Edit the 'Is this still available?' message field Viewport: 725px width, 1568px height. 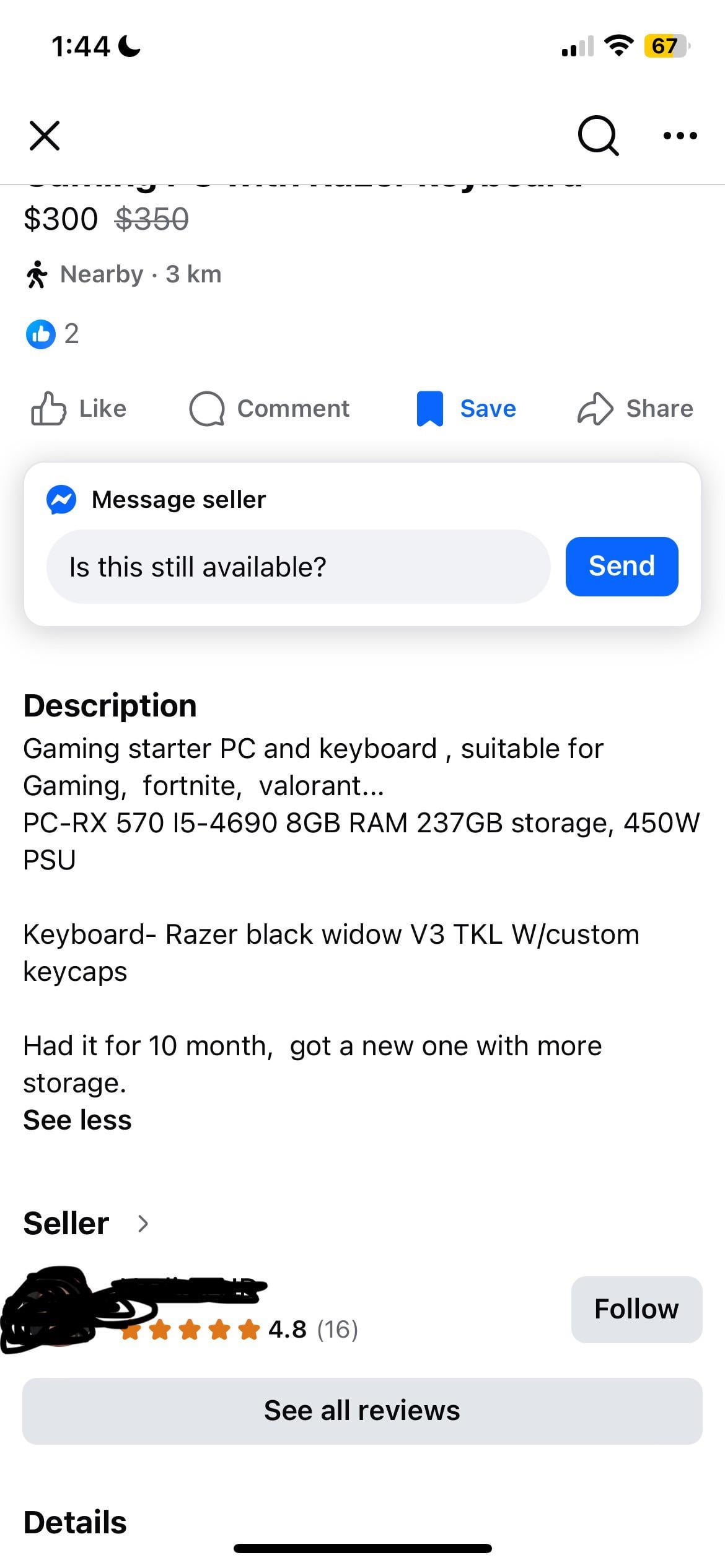[298, 567]
